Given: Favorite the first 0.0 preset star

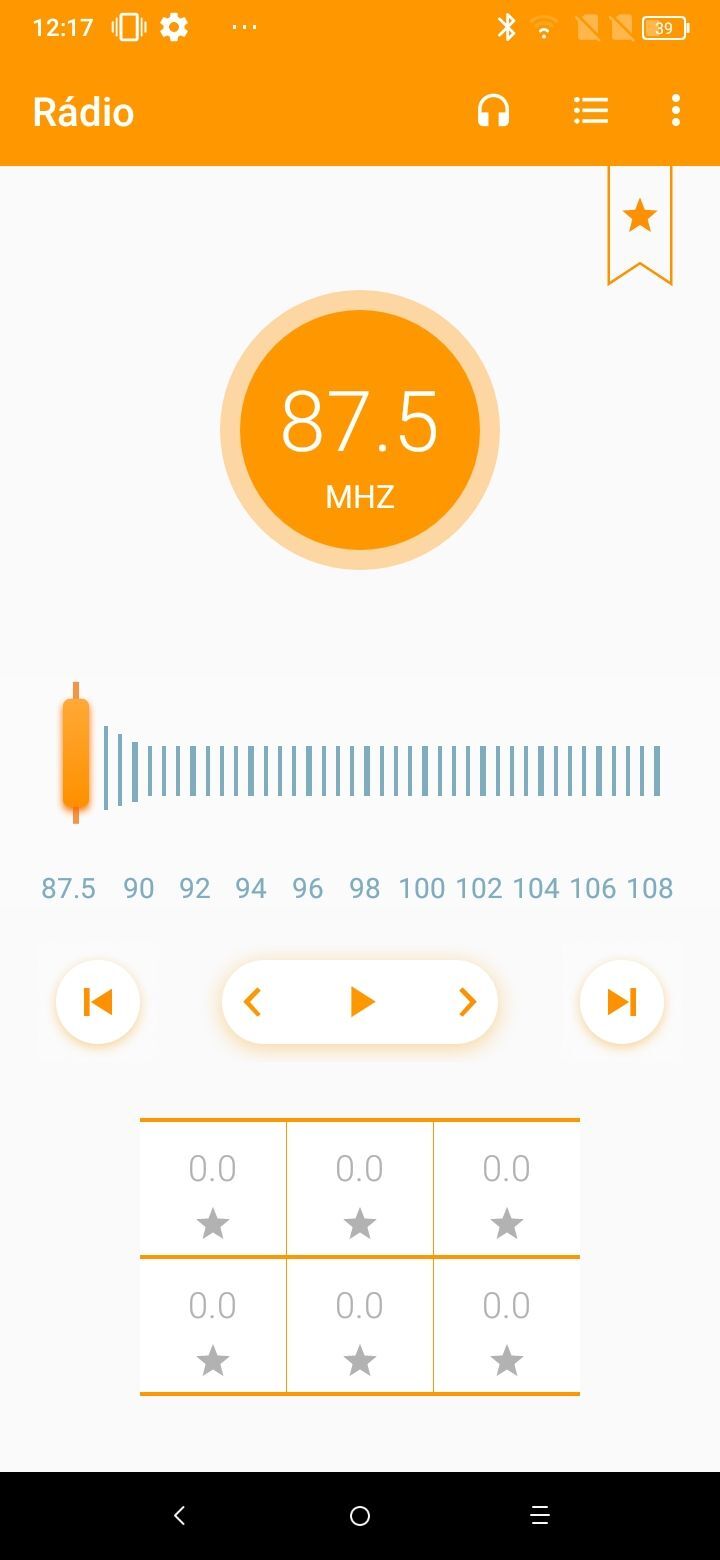Looking at the screenshot, I should click(212, 1224).
